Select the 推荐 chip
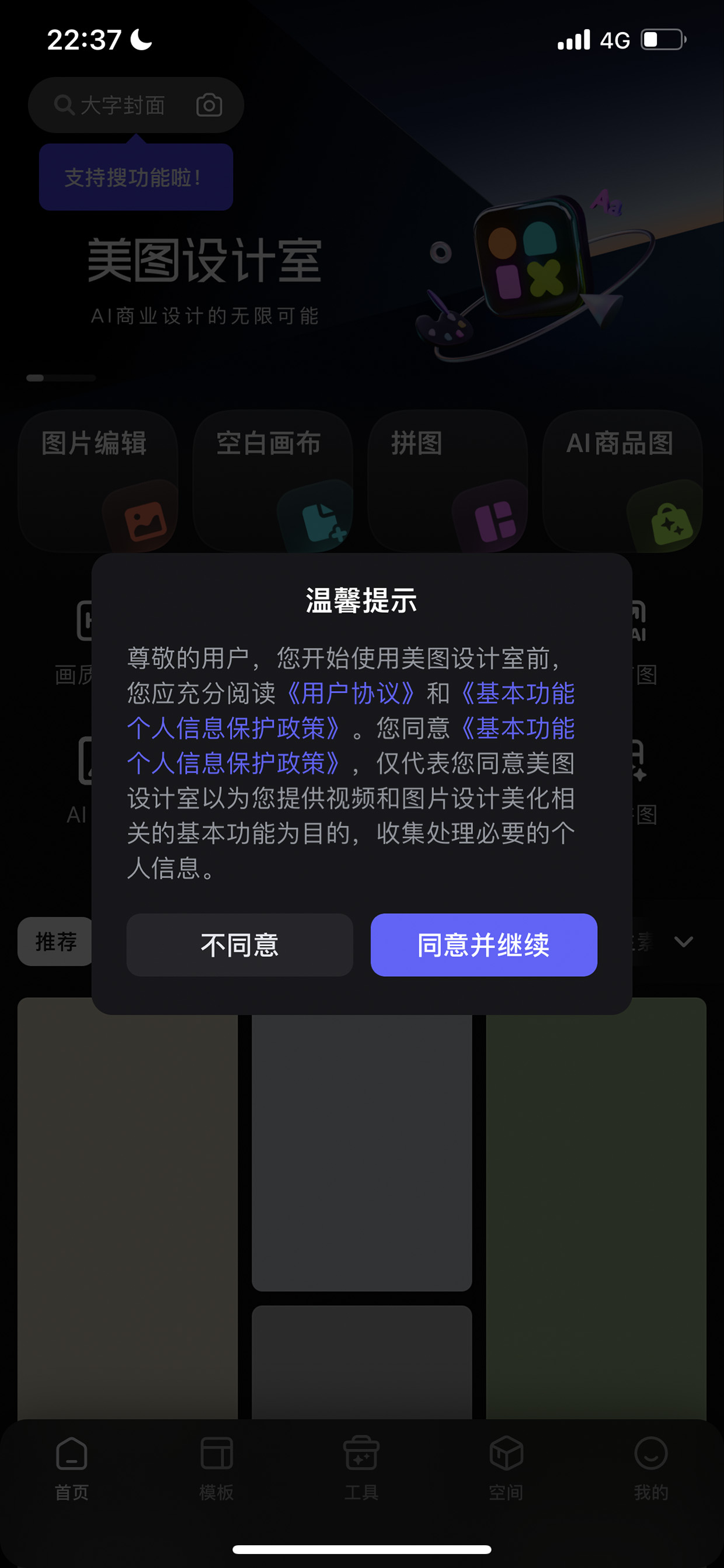Image resolution: width=724 pixels, height=1568 pixels. 56,941
